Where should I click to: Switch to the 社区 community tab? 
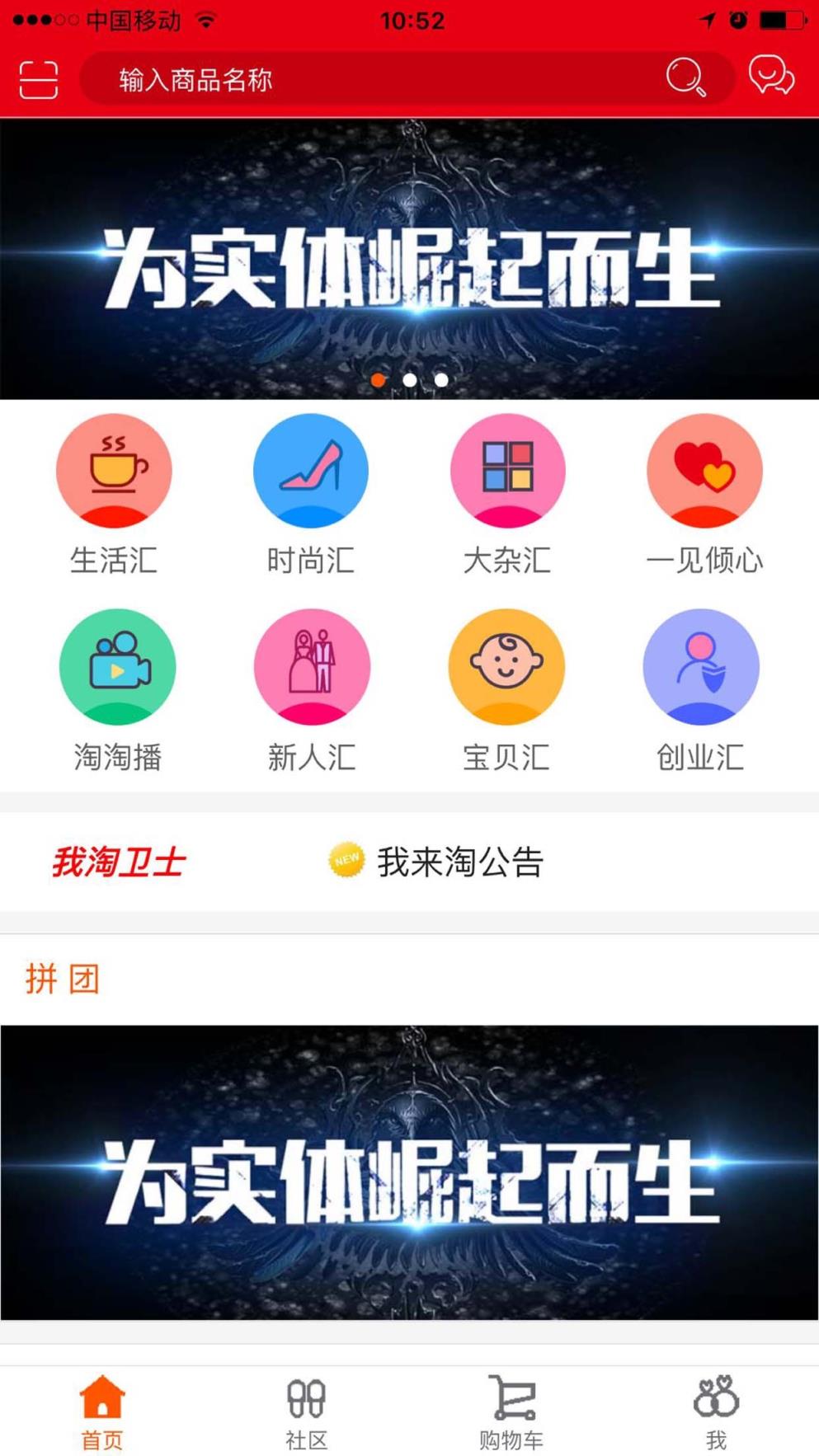(x=305, y=1410)
